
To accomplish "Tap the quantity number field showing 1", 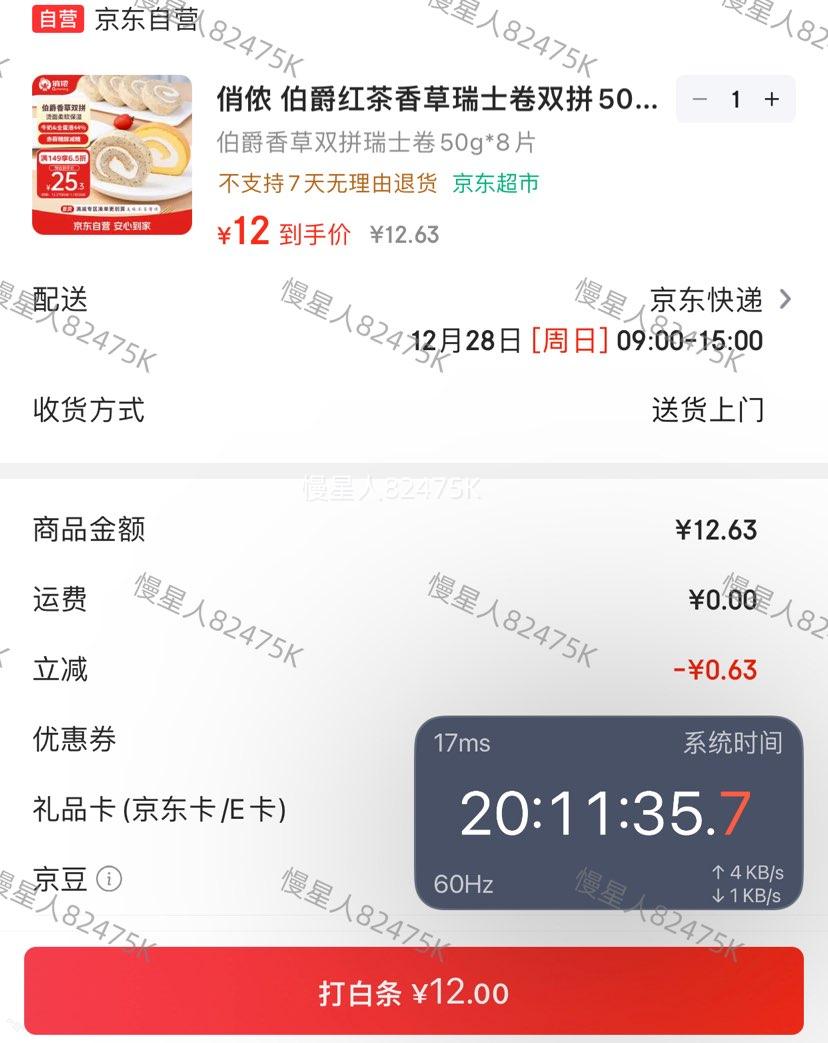I will pyautogui.click(x=735, y=100).
